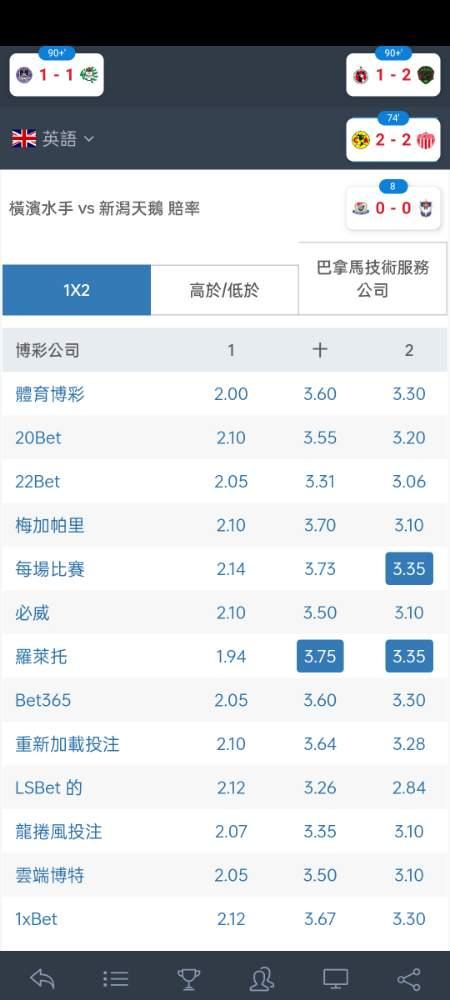450x1000 pixels.
Task: Open the 巴拿馬技術服務公司 tab
Action: click(x=373, y=279)
